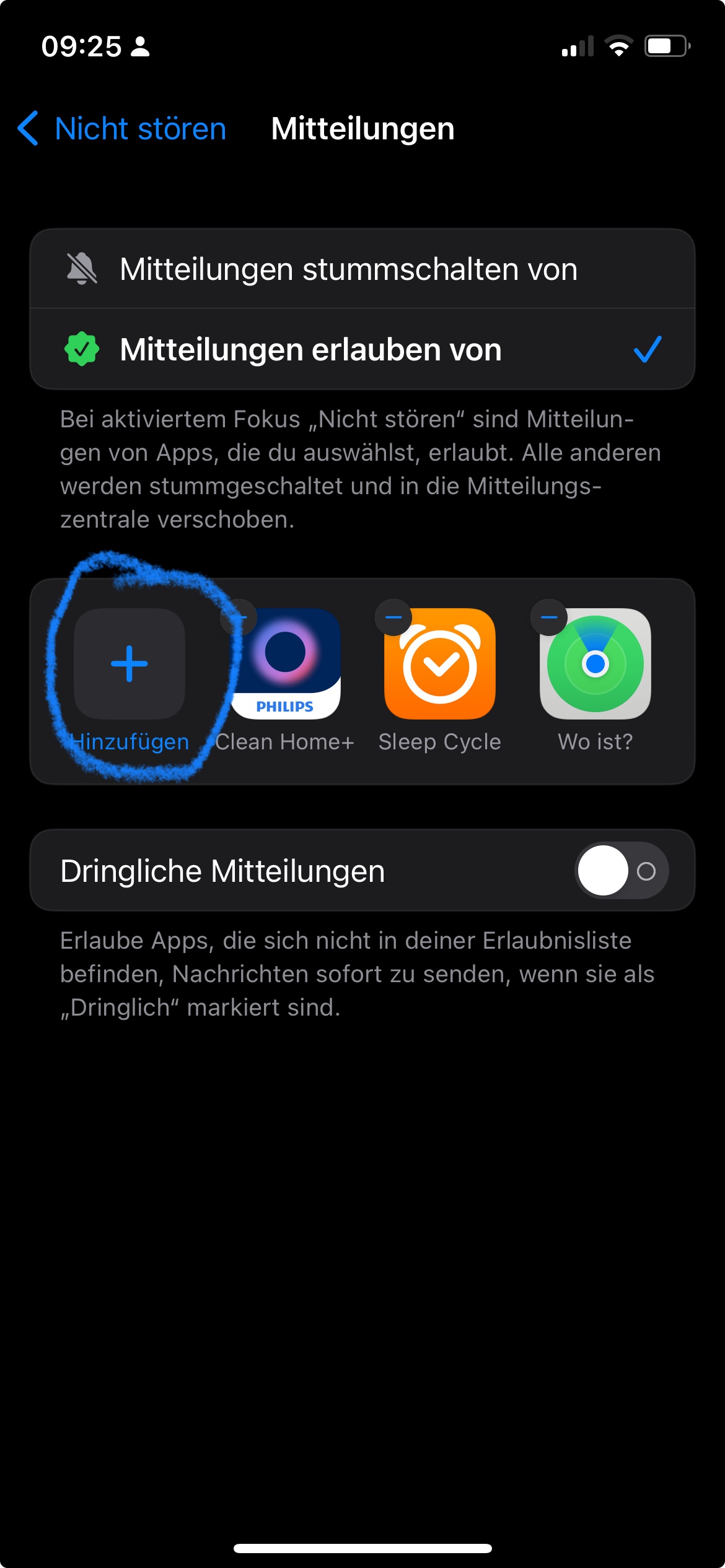
Task: Toggle Dringliche Mitteilungen switch
Action: point(622,871)
